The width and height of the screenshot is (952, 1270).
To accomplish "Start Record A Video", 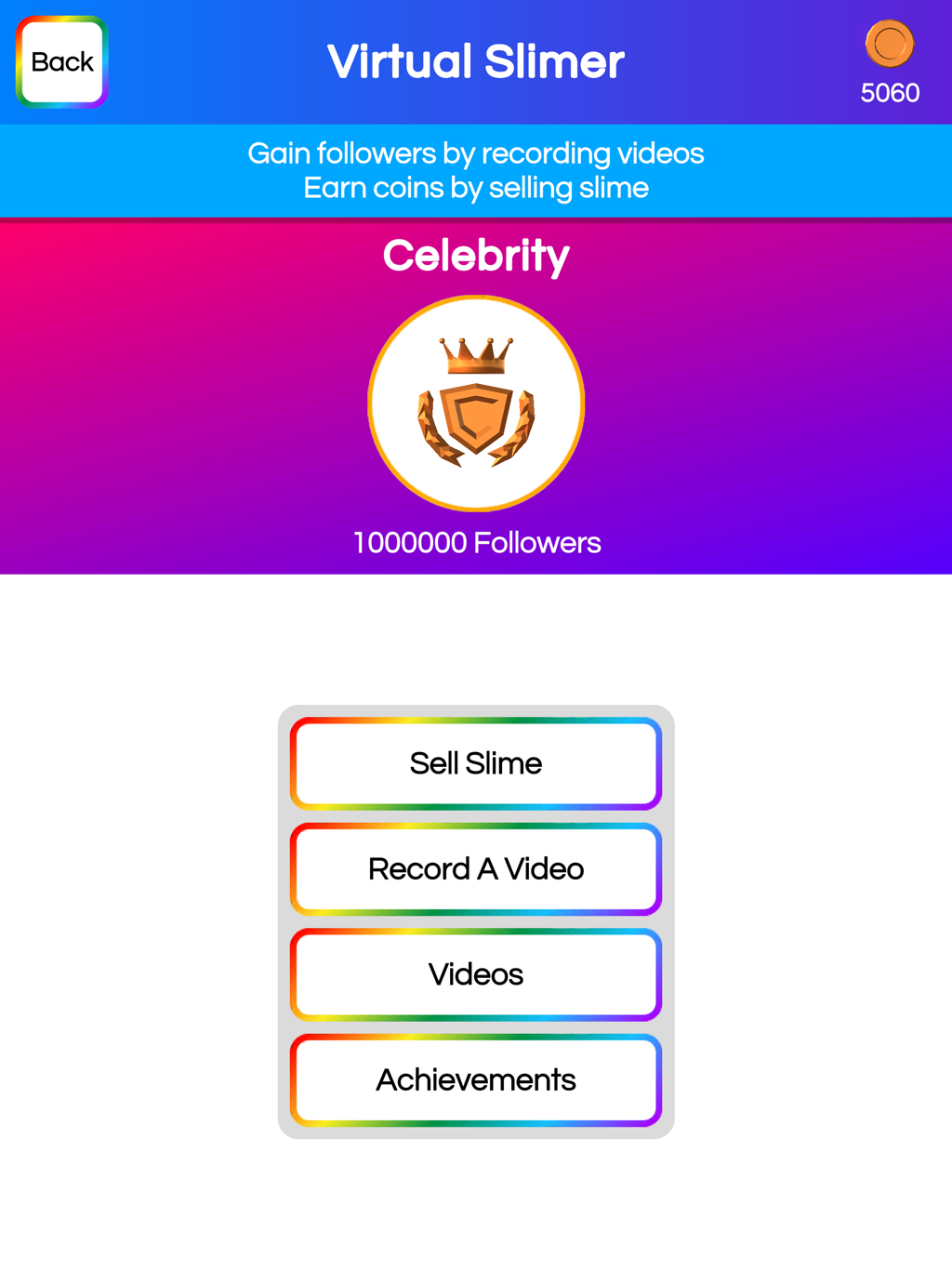I will (475, 869).
